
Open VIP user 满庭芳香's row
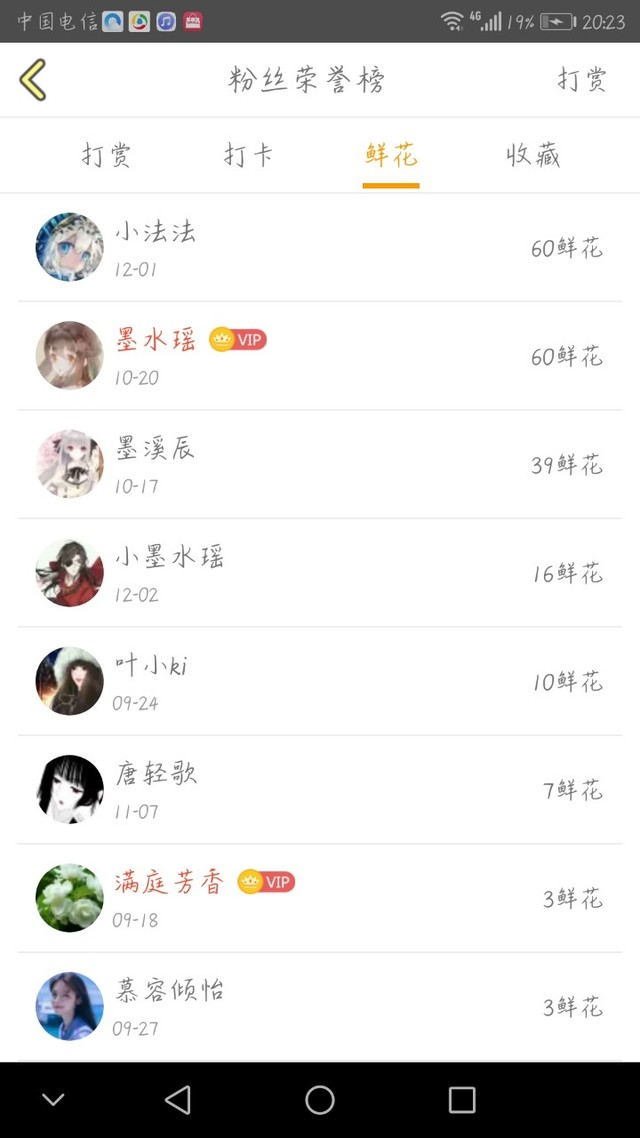(320, 898)
